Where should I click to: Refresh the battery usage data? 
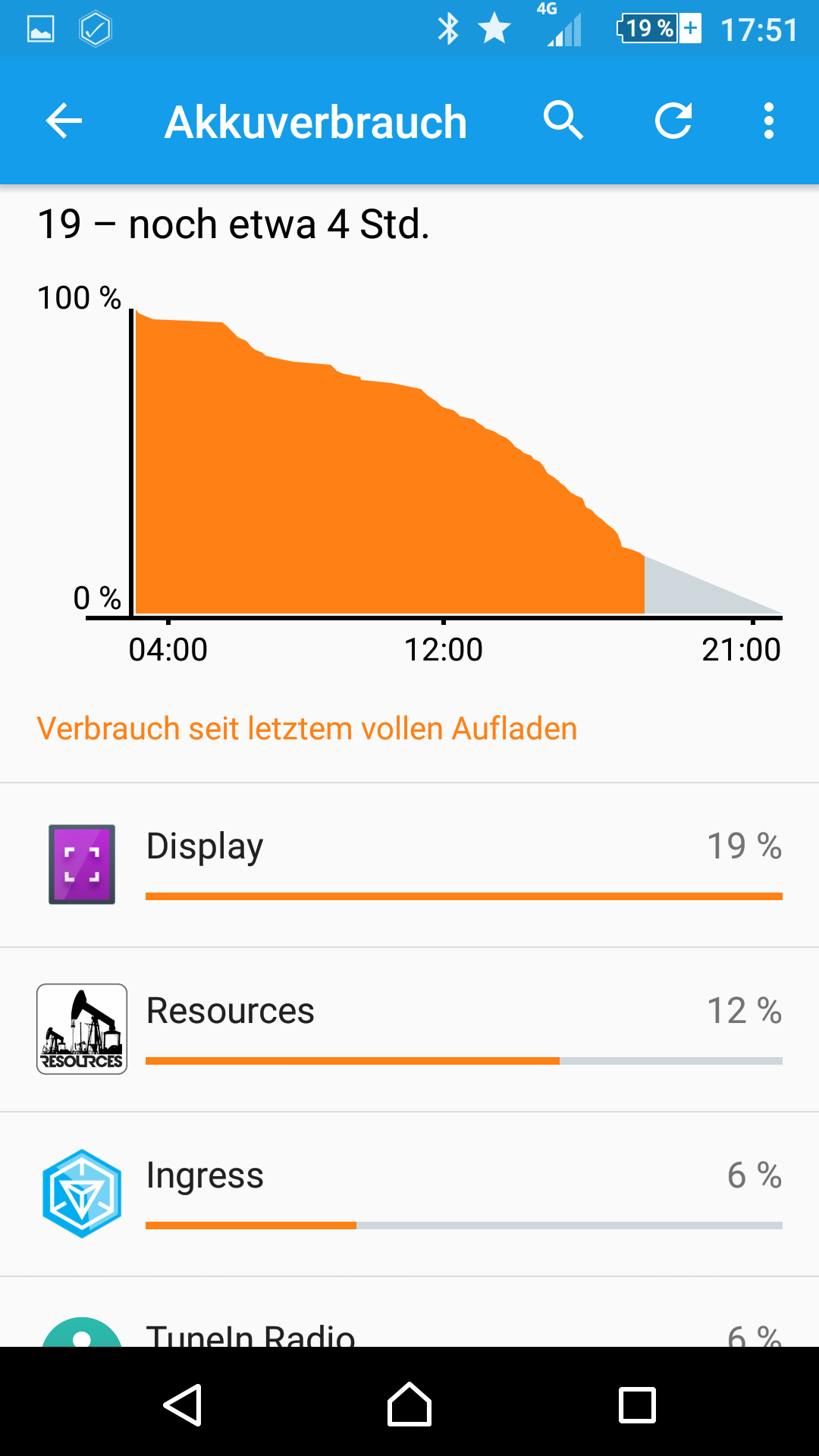[673, 121]
